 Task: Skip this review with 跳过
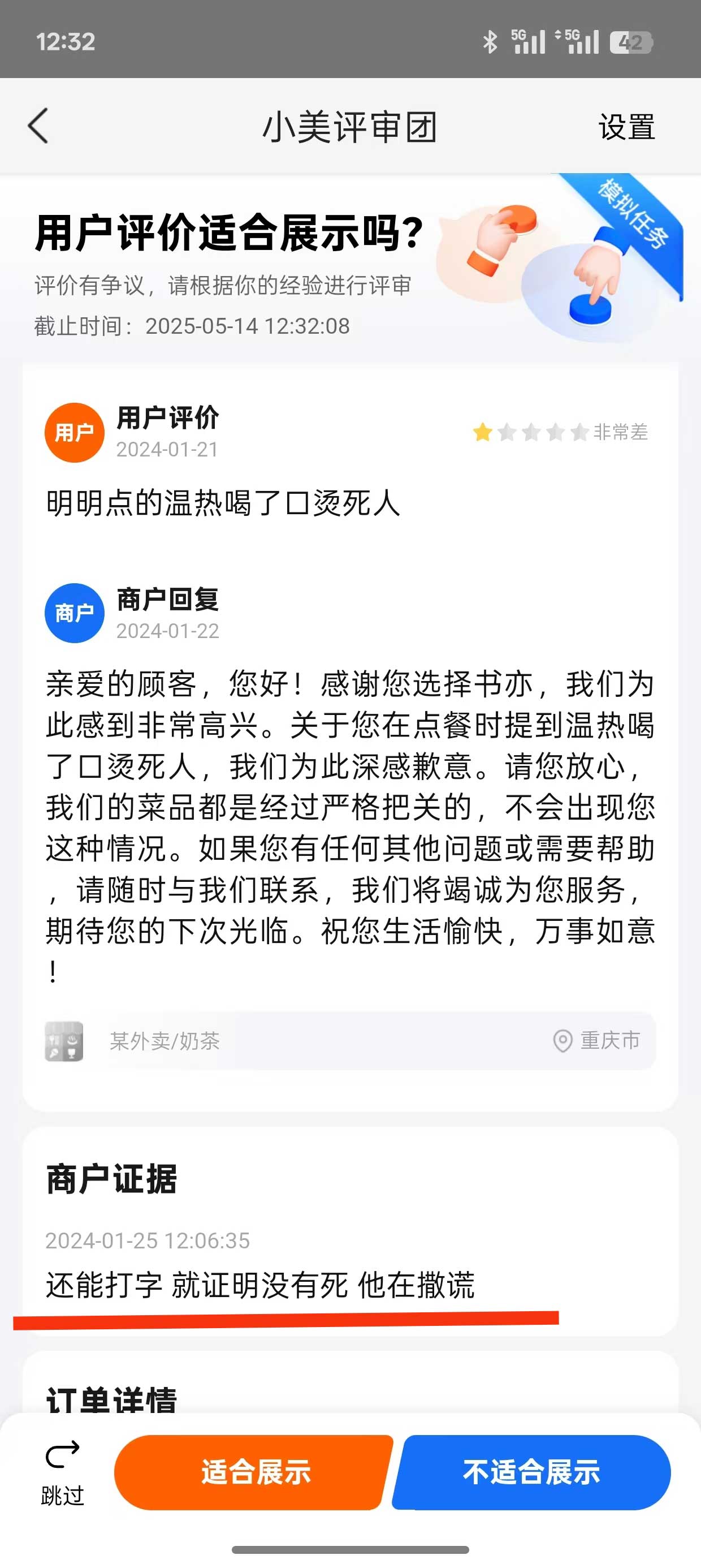coord(62,1472)
